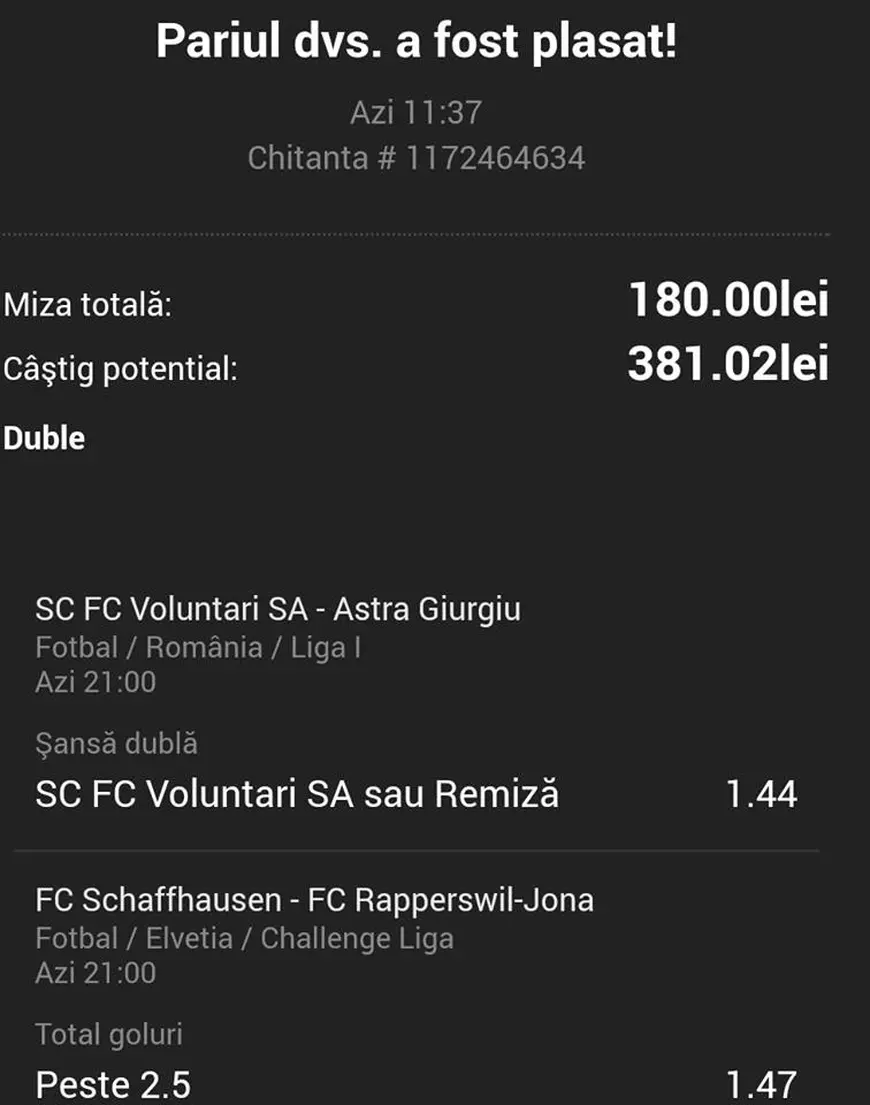
Task: Click the Total goluri market label
Action: click(x=110, y=1034)
